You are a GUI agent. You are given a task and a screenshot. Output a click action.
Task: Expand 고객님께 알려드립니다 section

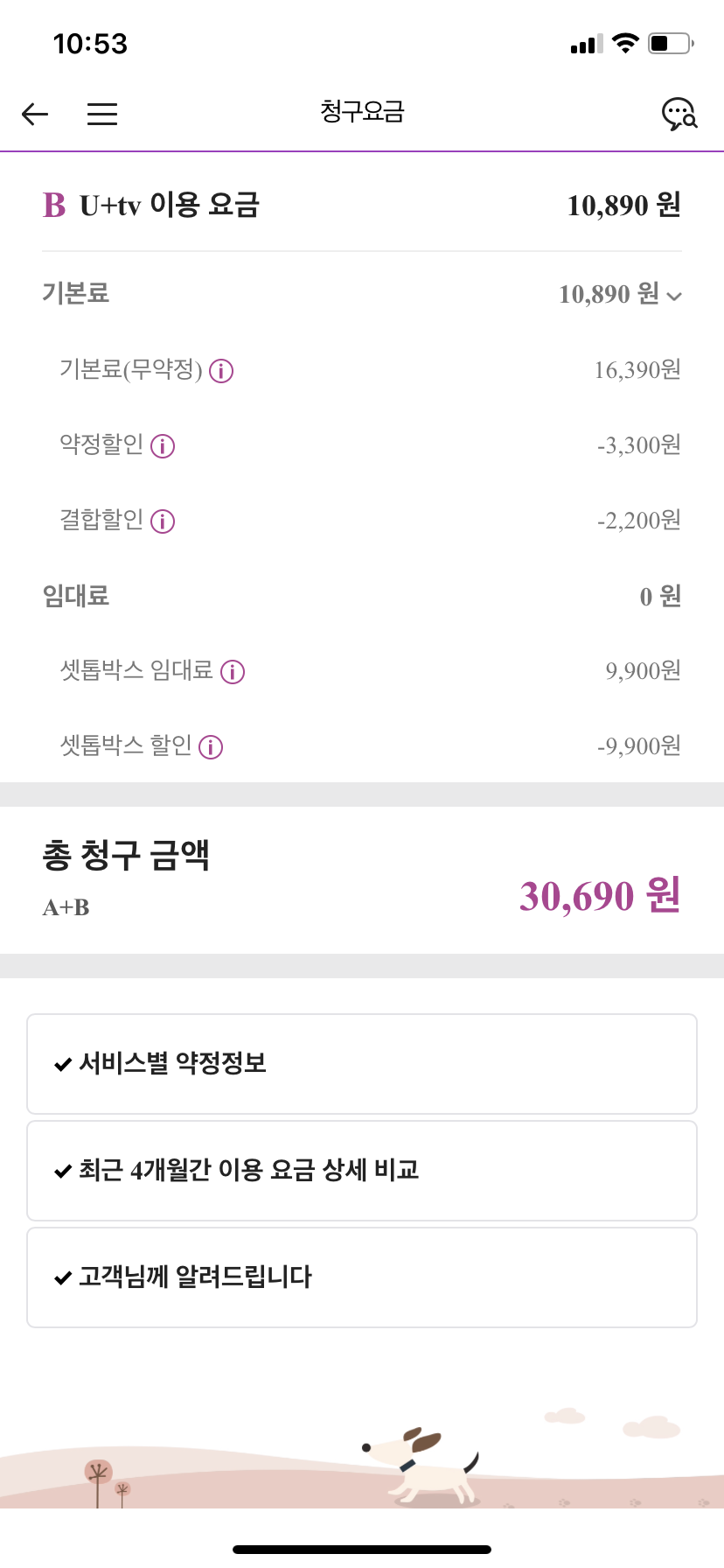(x=362, y=1277)
